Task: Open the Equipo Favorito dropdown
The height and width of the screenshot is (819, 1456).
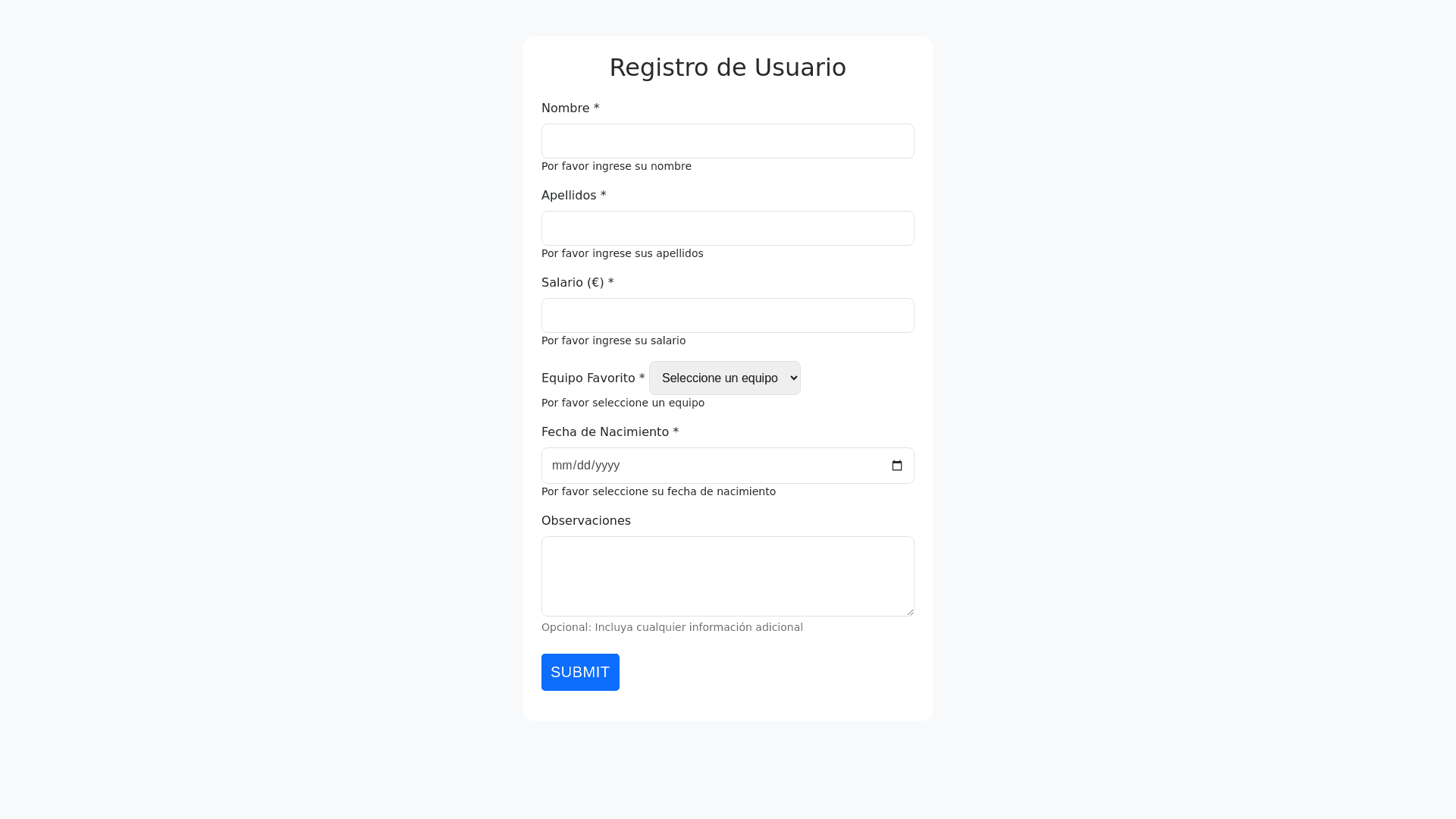Action: tap(724, 378)
